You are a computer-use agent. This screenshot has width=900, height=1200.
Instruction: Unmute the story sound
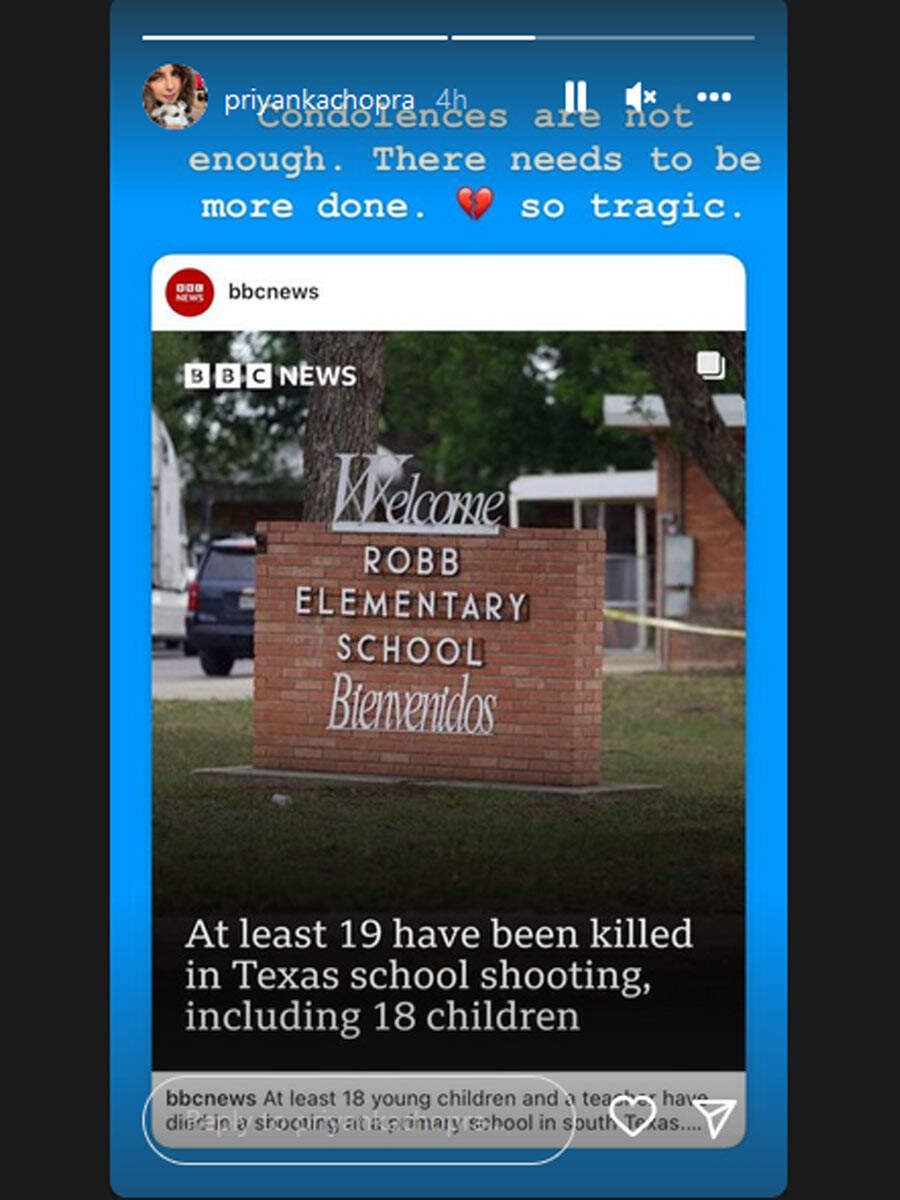[640, 97]
